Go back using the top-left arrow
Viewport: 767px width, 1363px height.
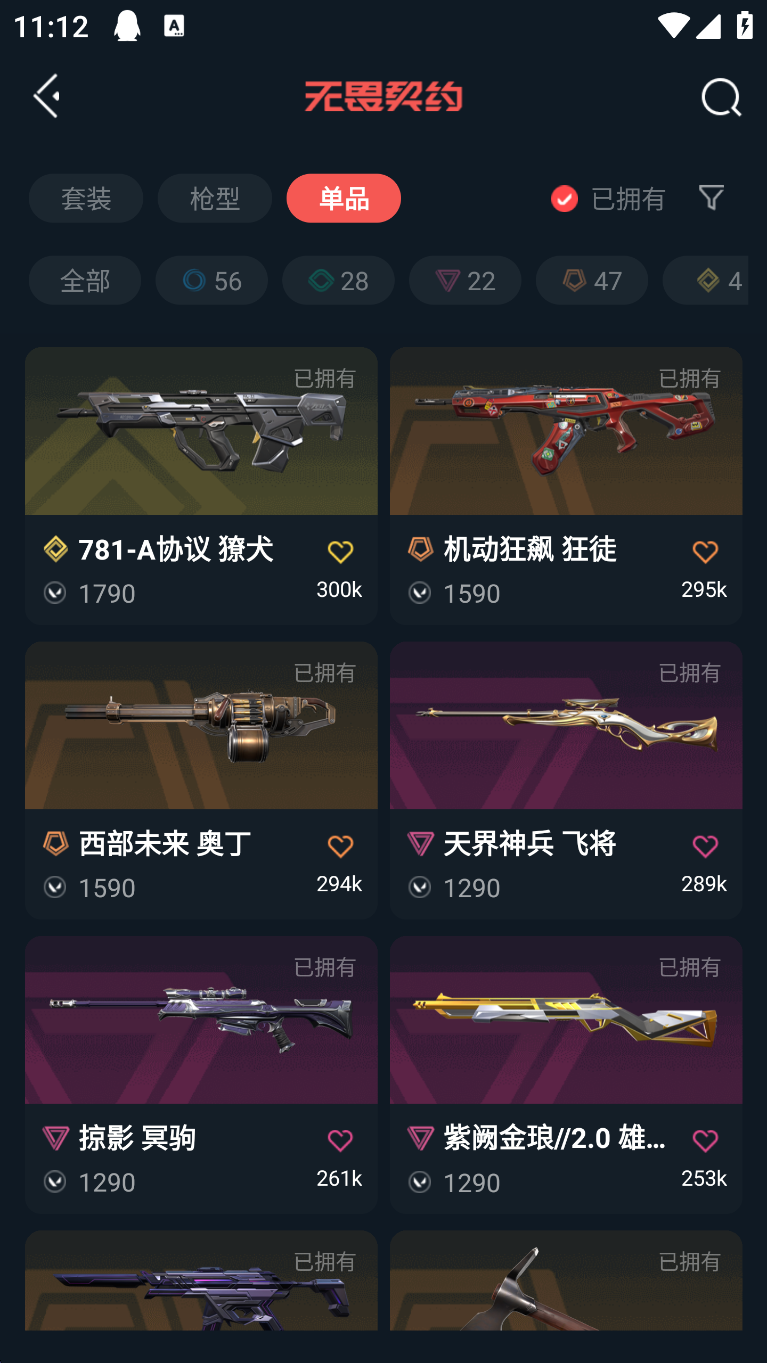click(47, 96)
